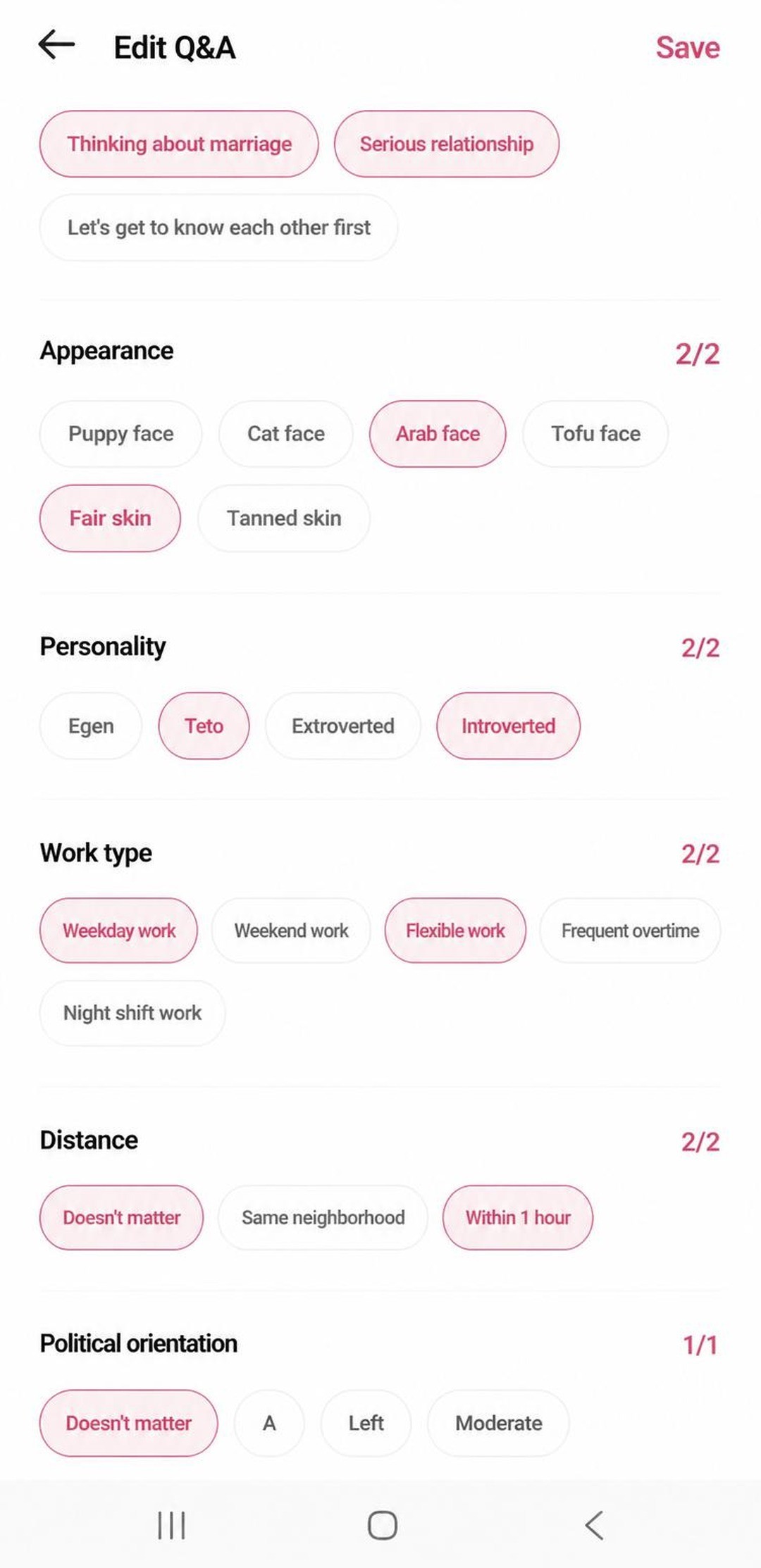Deselect the Arab face chip
The height and width of the screenshot is (1568, 761).
[x=438, y=434]
